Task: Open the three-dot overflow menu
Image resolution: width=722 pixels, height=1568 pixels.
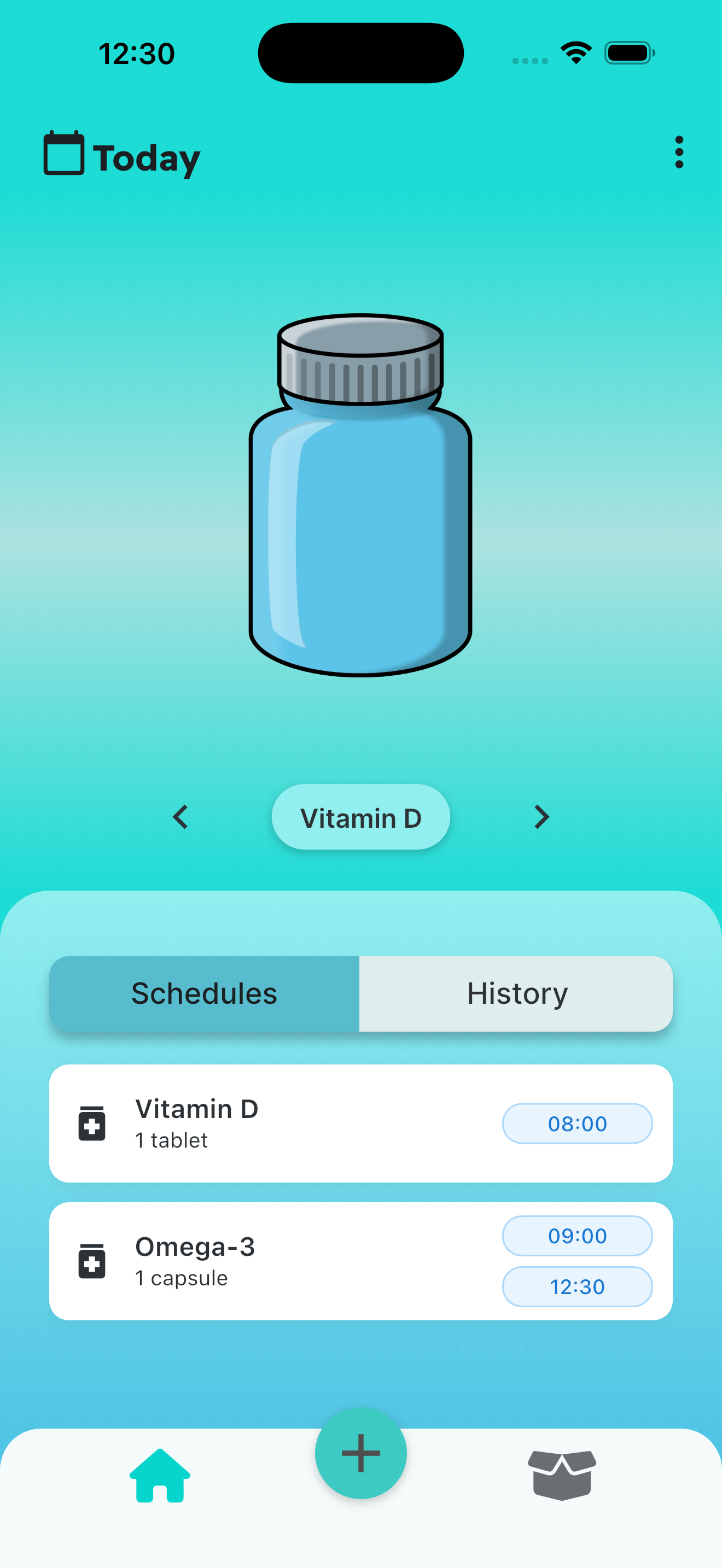Action: (679, 152)
